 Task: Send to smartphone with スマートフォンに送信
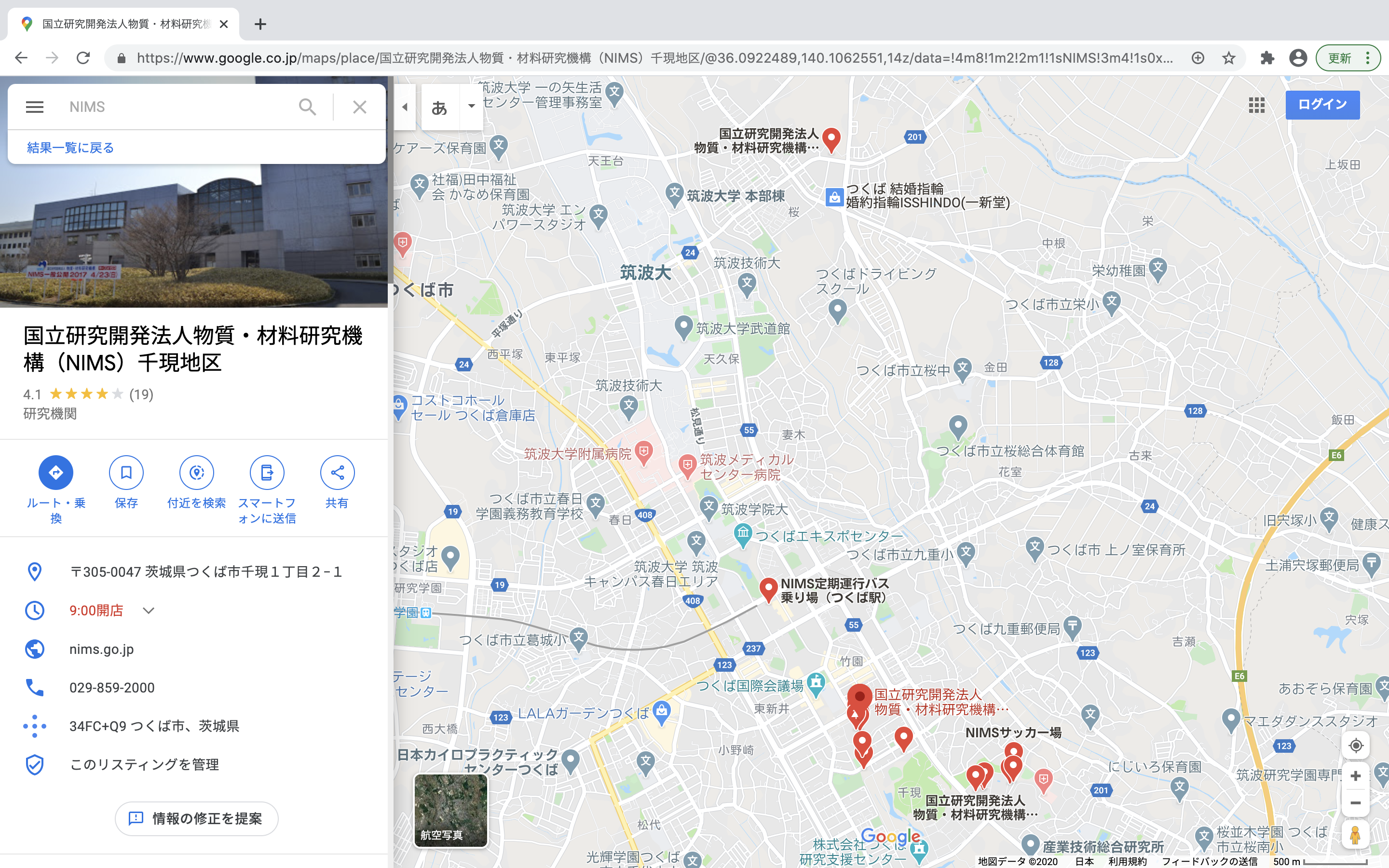pyautogui.click(x=266, y=473)
